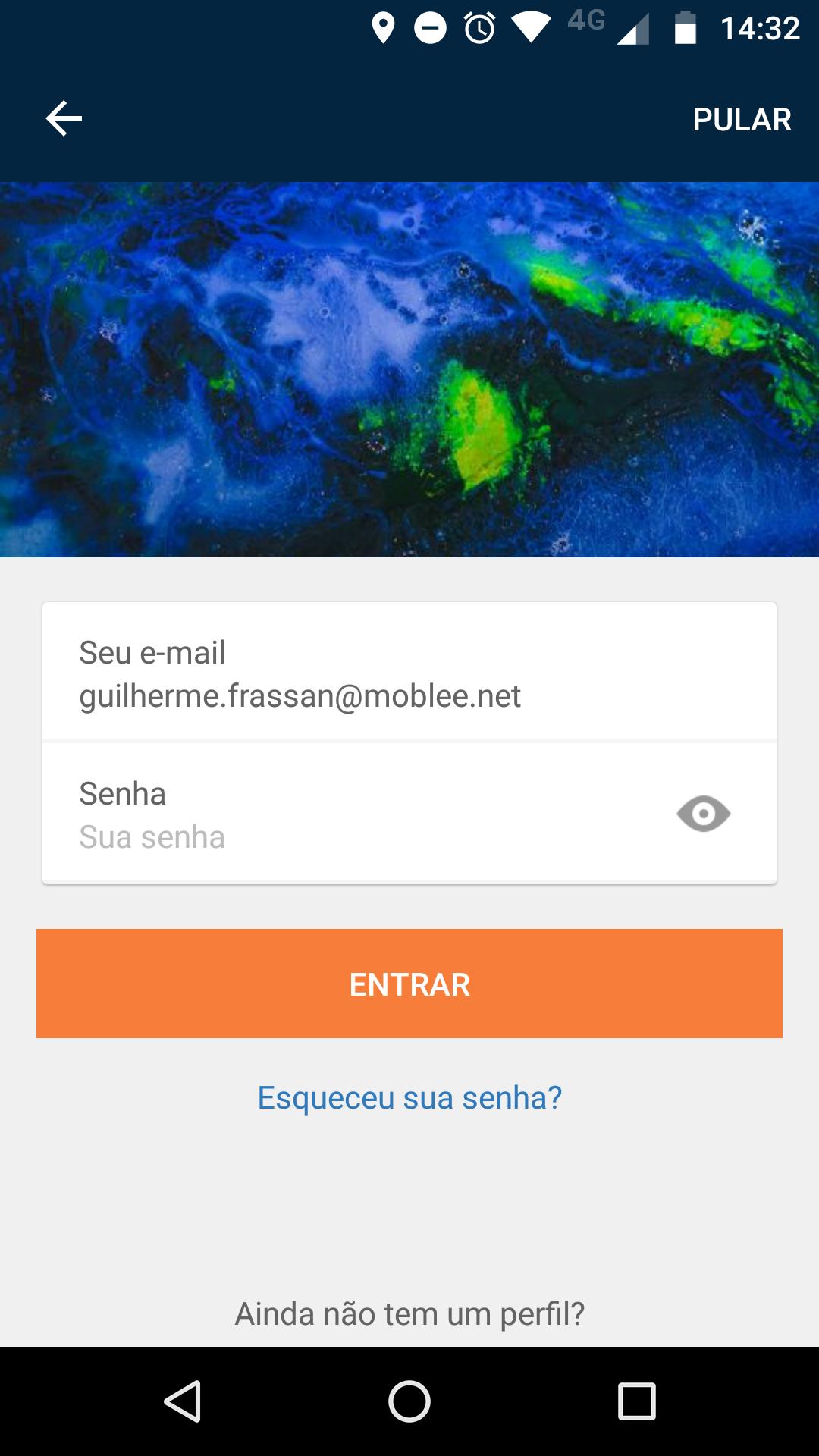
Task: Open Esqueceu sua senha? link
Action: [x=409, y=1097]
